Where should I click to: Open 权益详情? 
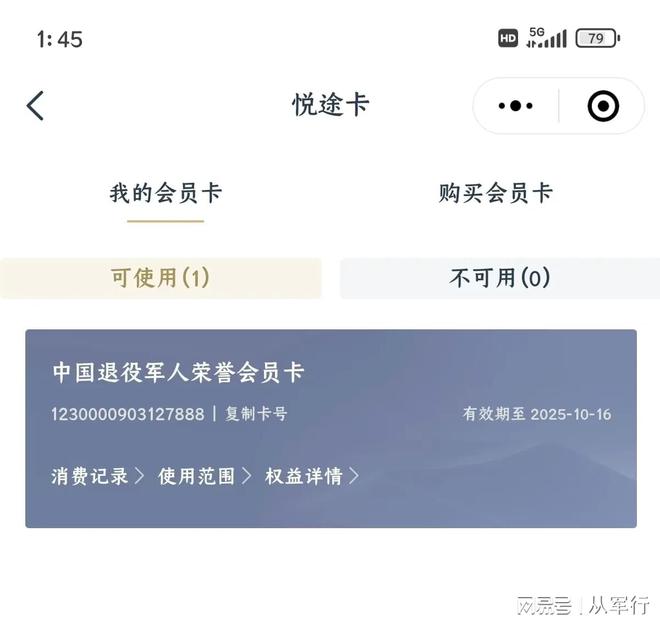pyautogui.click(x=311, y=476)
